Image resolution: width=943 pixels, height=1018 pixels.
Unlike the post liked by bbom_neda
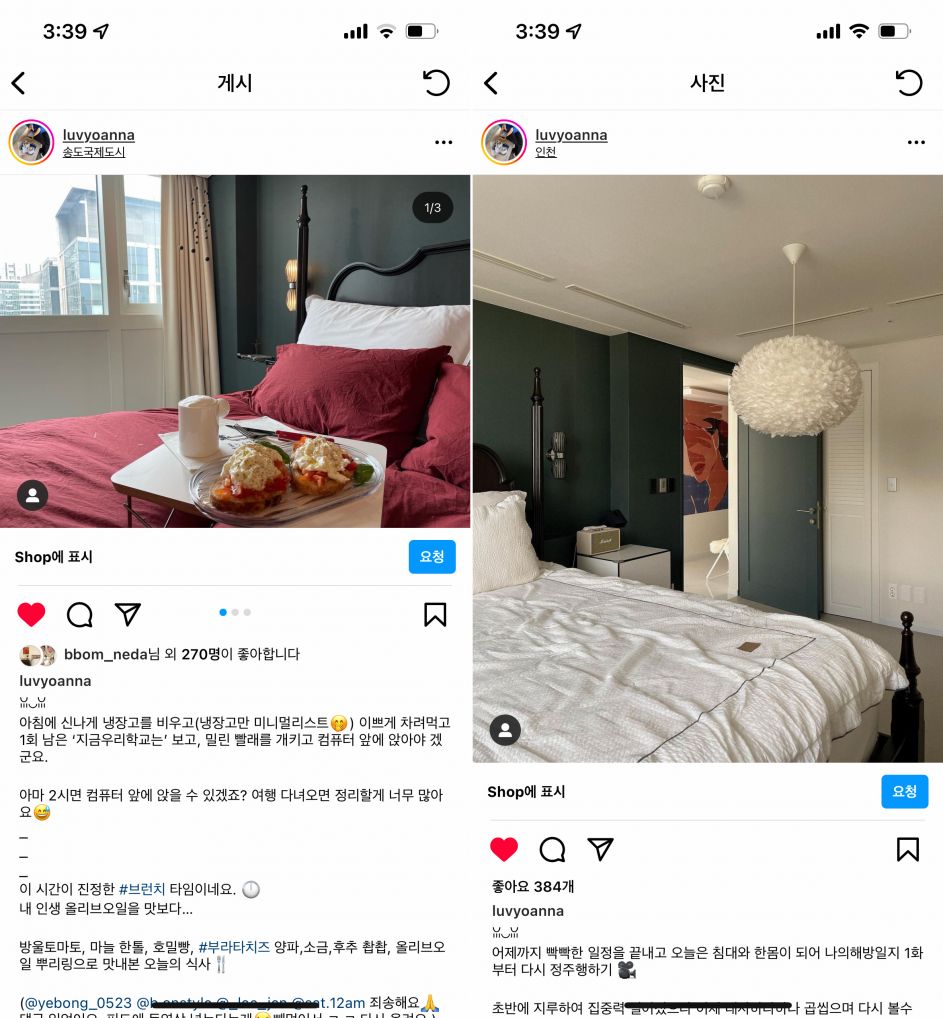(32, 614)
